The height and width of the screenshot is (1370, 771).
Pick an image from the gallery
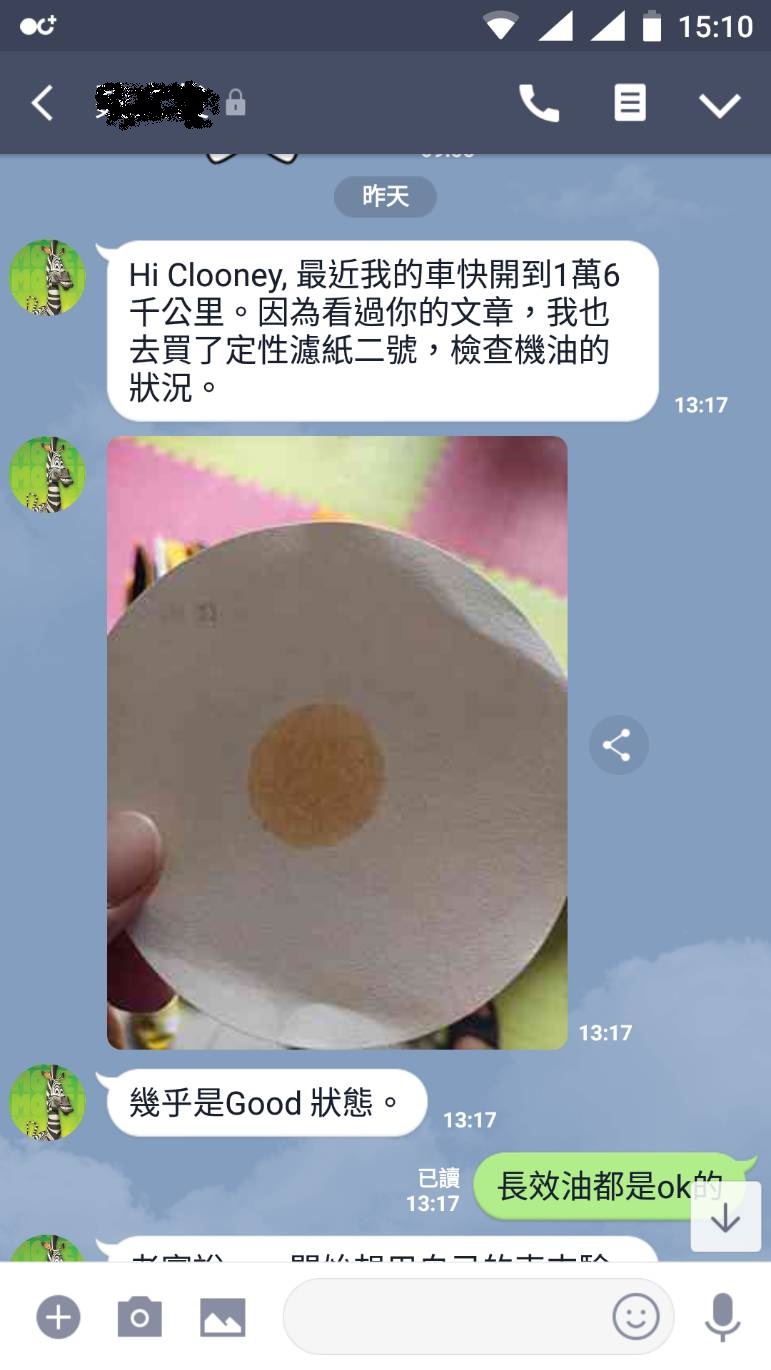click(x=222, y=1317)
